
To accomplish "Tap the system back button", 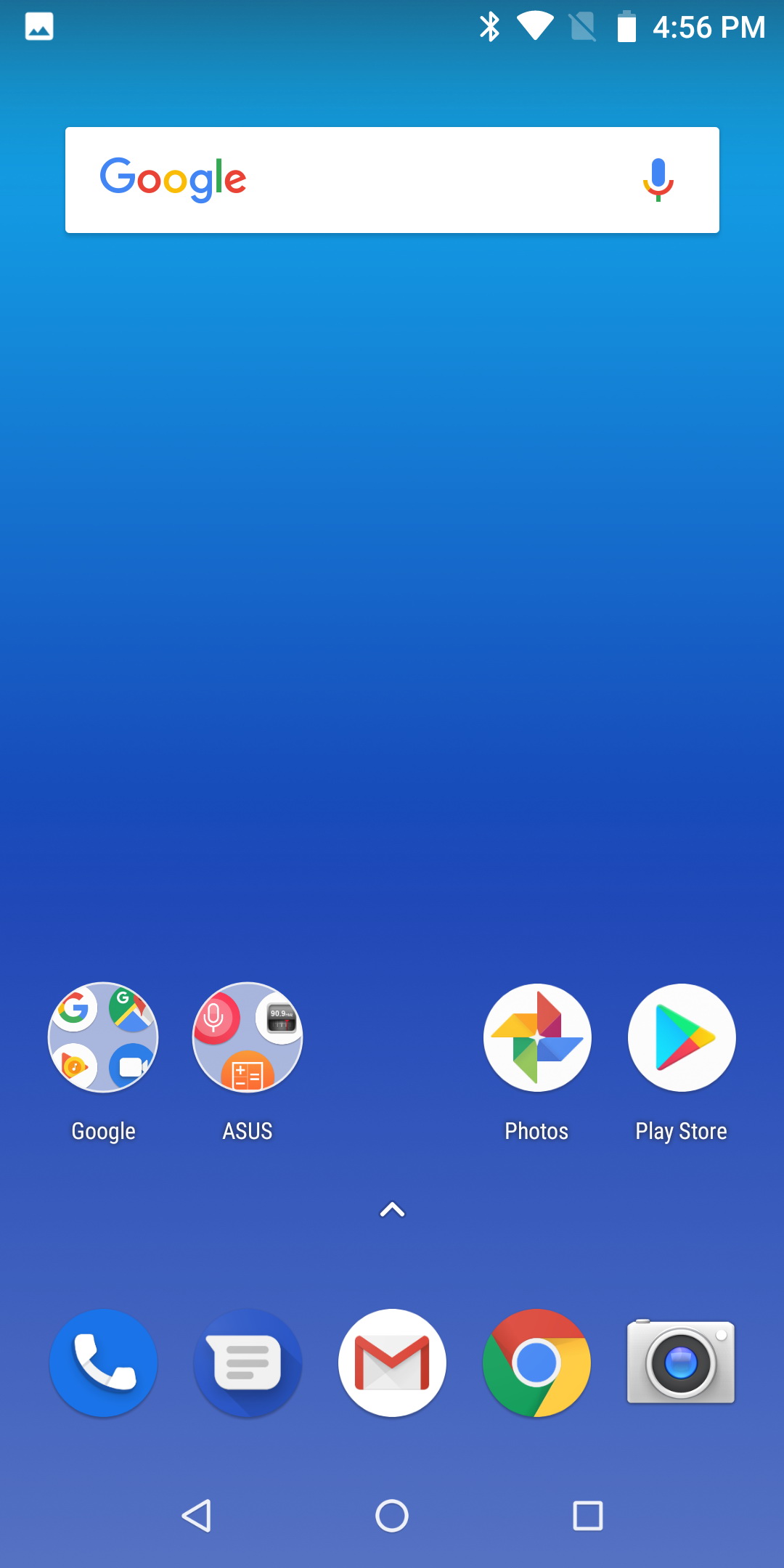I will (197, 1516).
